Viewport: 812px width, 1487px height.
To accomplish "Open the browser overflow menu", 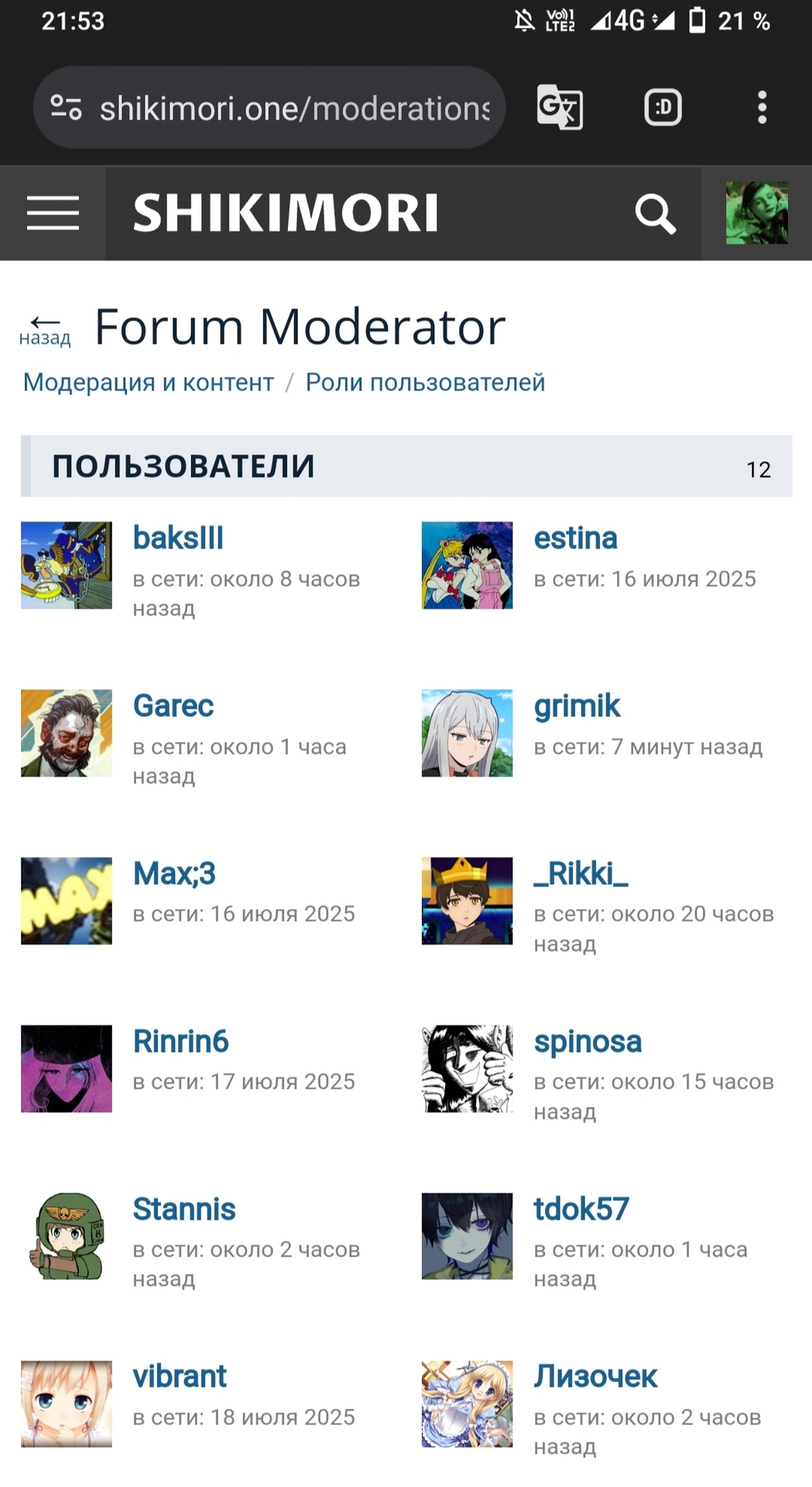I will click(762, 108).
